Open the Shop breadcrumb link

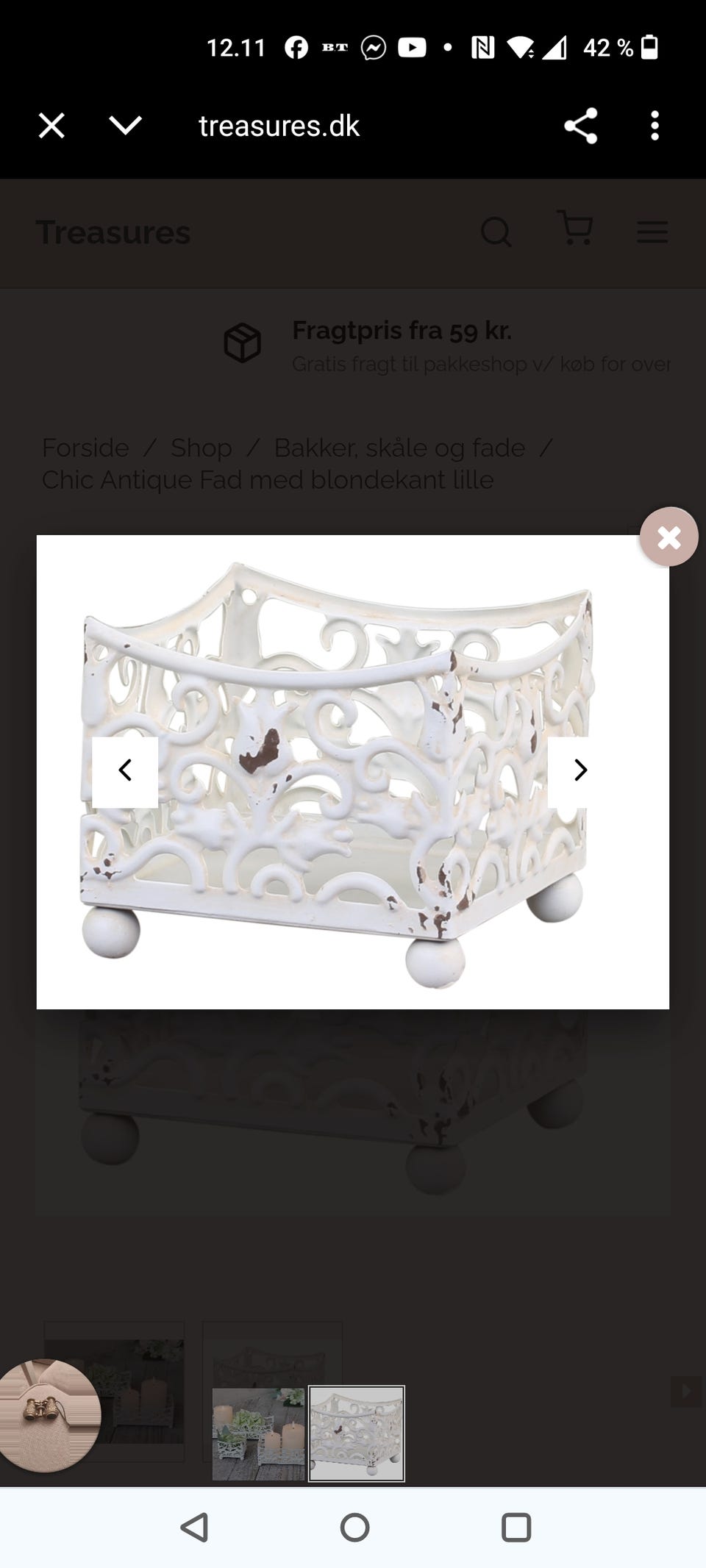[202, 448]
